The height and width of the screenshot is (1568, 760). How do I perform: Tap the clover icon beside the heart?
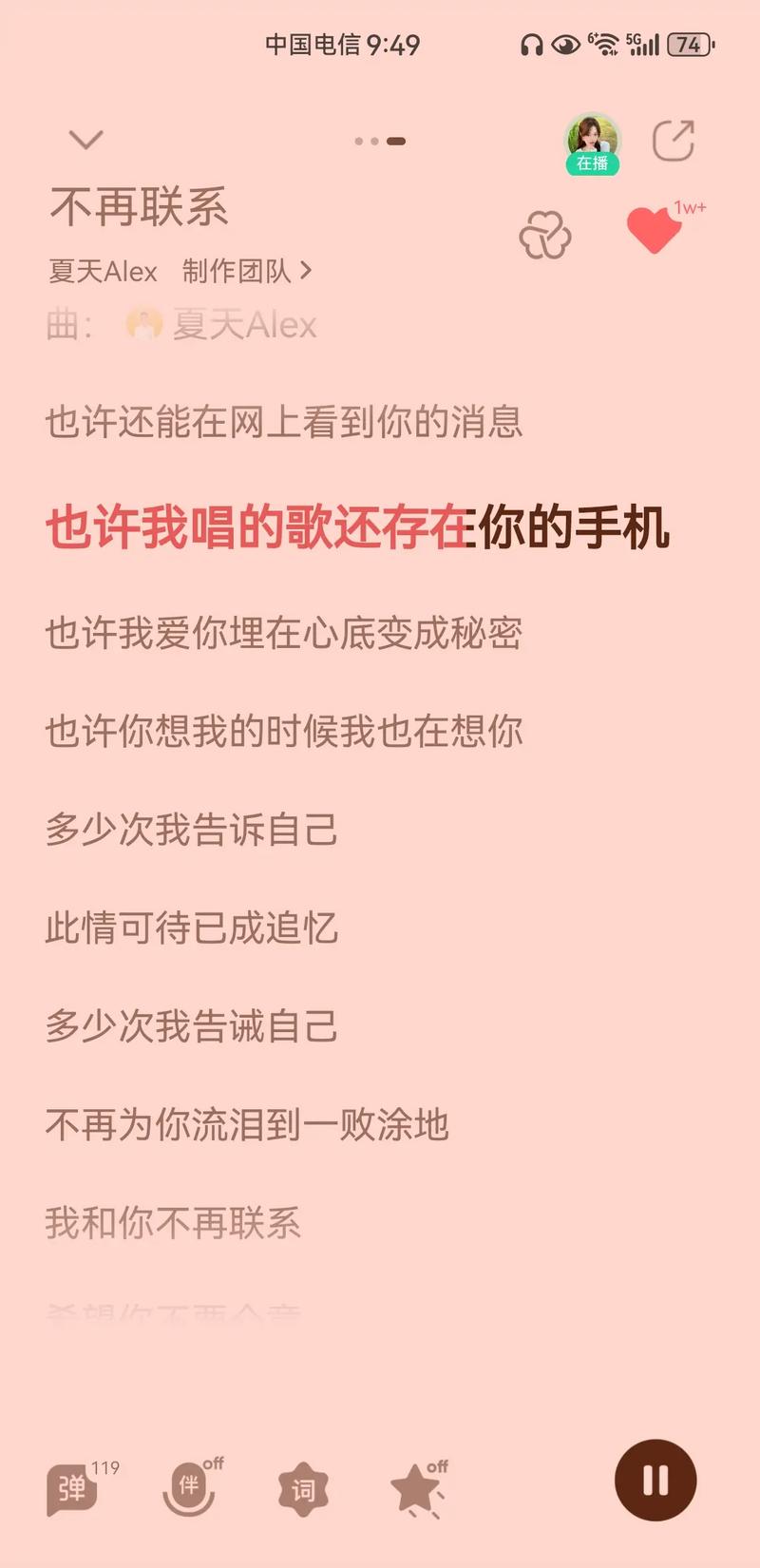545,234
